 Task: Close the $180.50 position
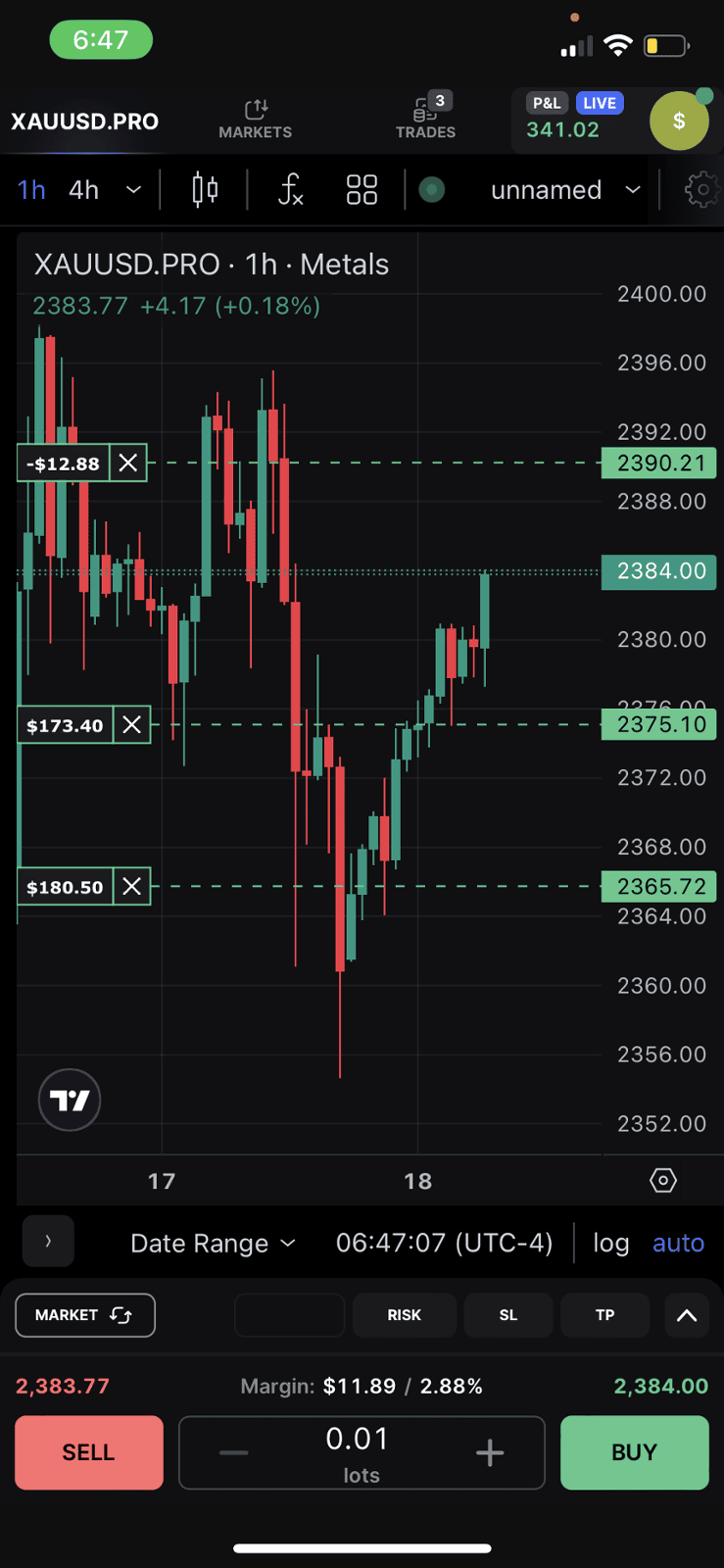tap(131, 887)
